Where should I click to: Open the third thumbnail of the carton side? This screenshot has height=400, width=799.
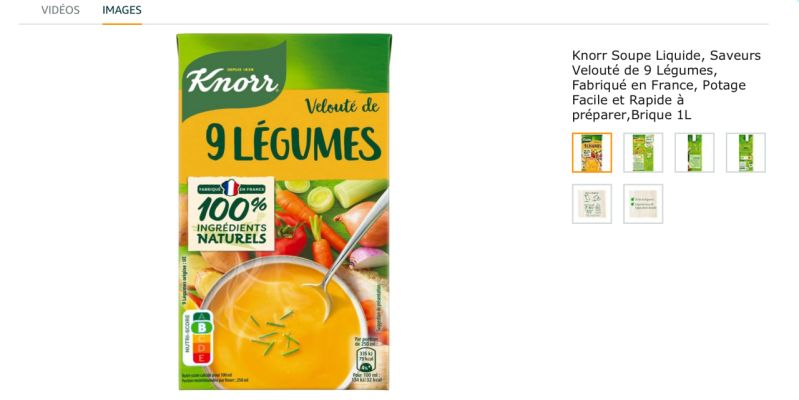pyautogui.click(x=694, y=153)
